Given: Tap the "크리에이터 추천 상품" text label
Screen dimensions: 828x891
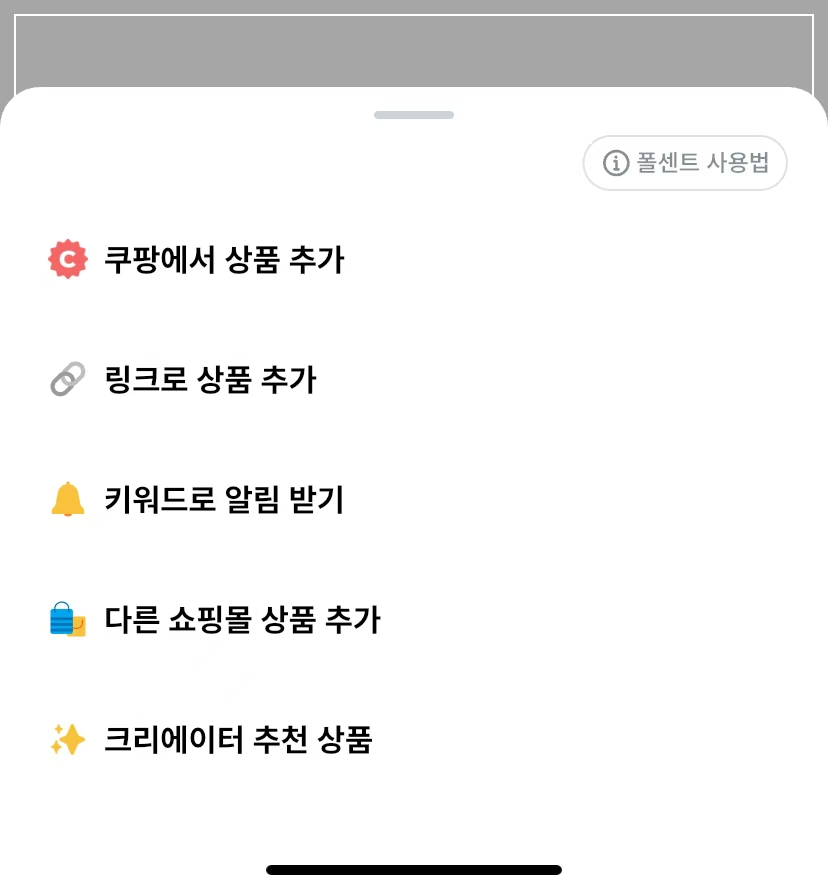Looking at the screenshot, I should pyautogui.click(x=238, y=739).
